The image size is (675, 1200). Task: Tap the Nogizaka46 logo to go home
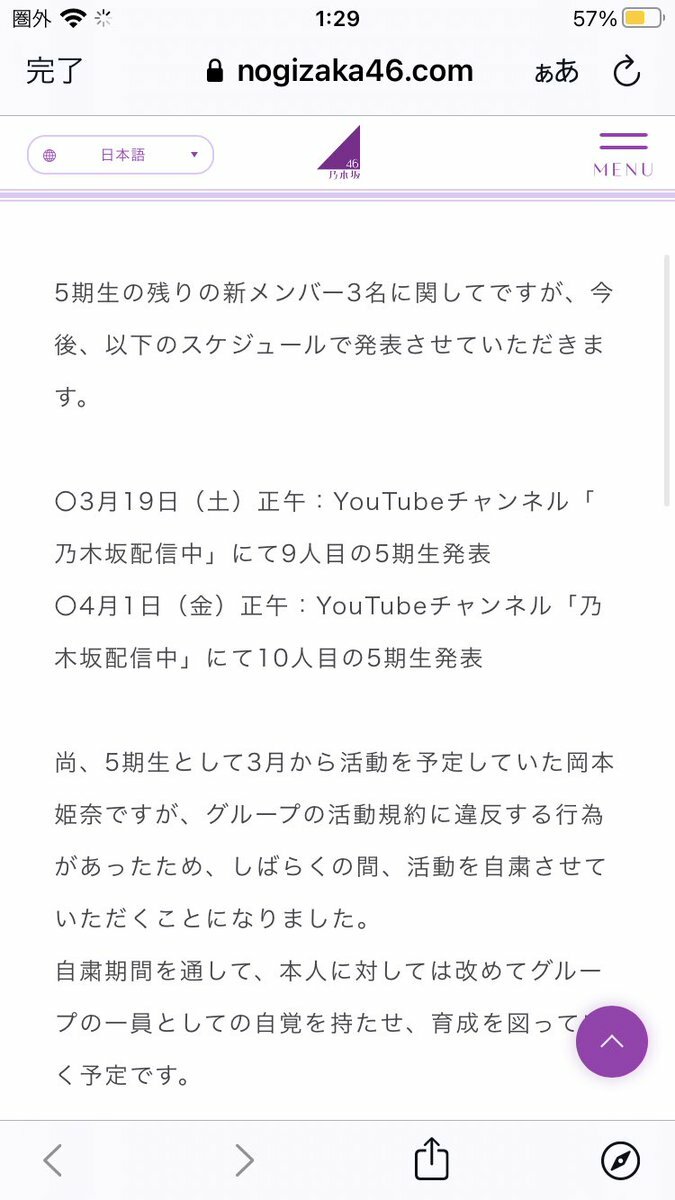pos(339,153)
